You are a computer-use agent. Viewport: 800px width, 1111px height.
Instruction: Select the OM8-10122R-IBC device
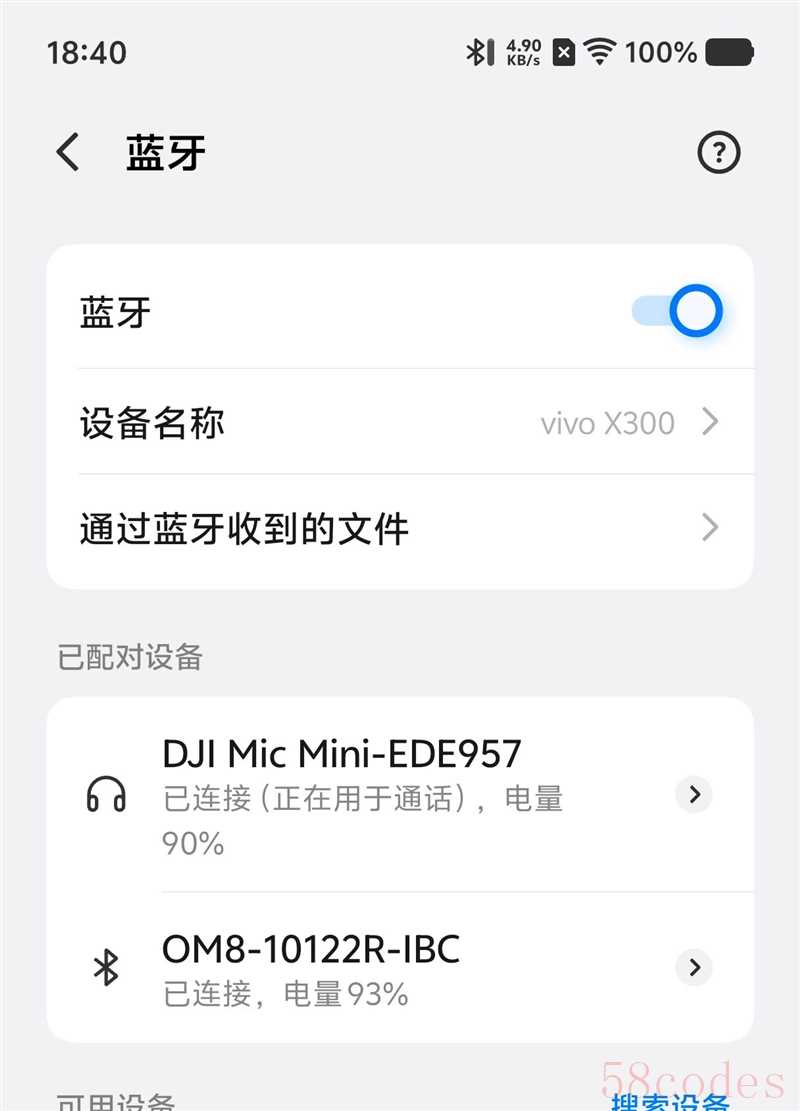pyautogui.click(x=380, y=968)
